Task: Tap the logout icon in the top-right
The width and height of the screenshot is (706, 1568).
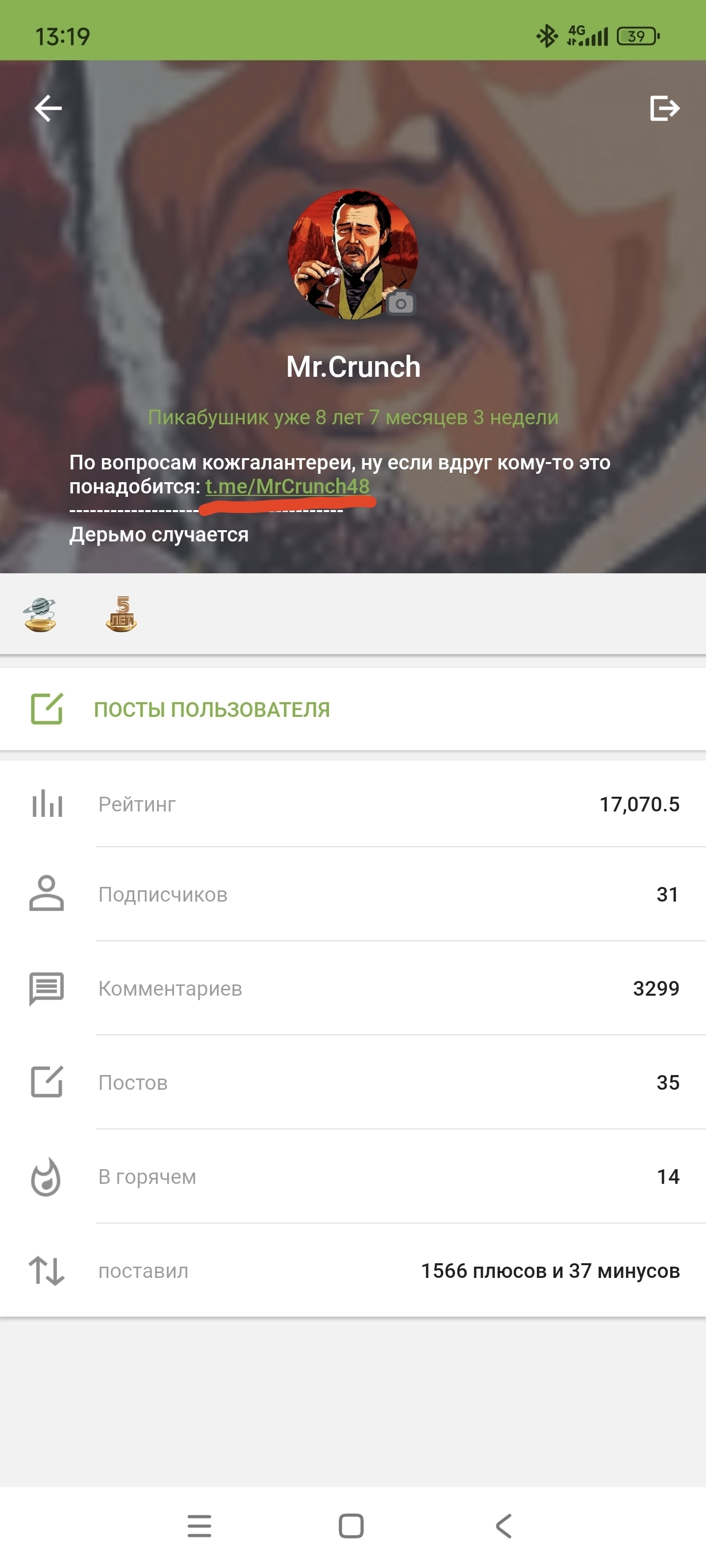Action: click(665, 108)
